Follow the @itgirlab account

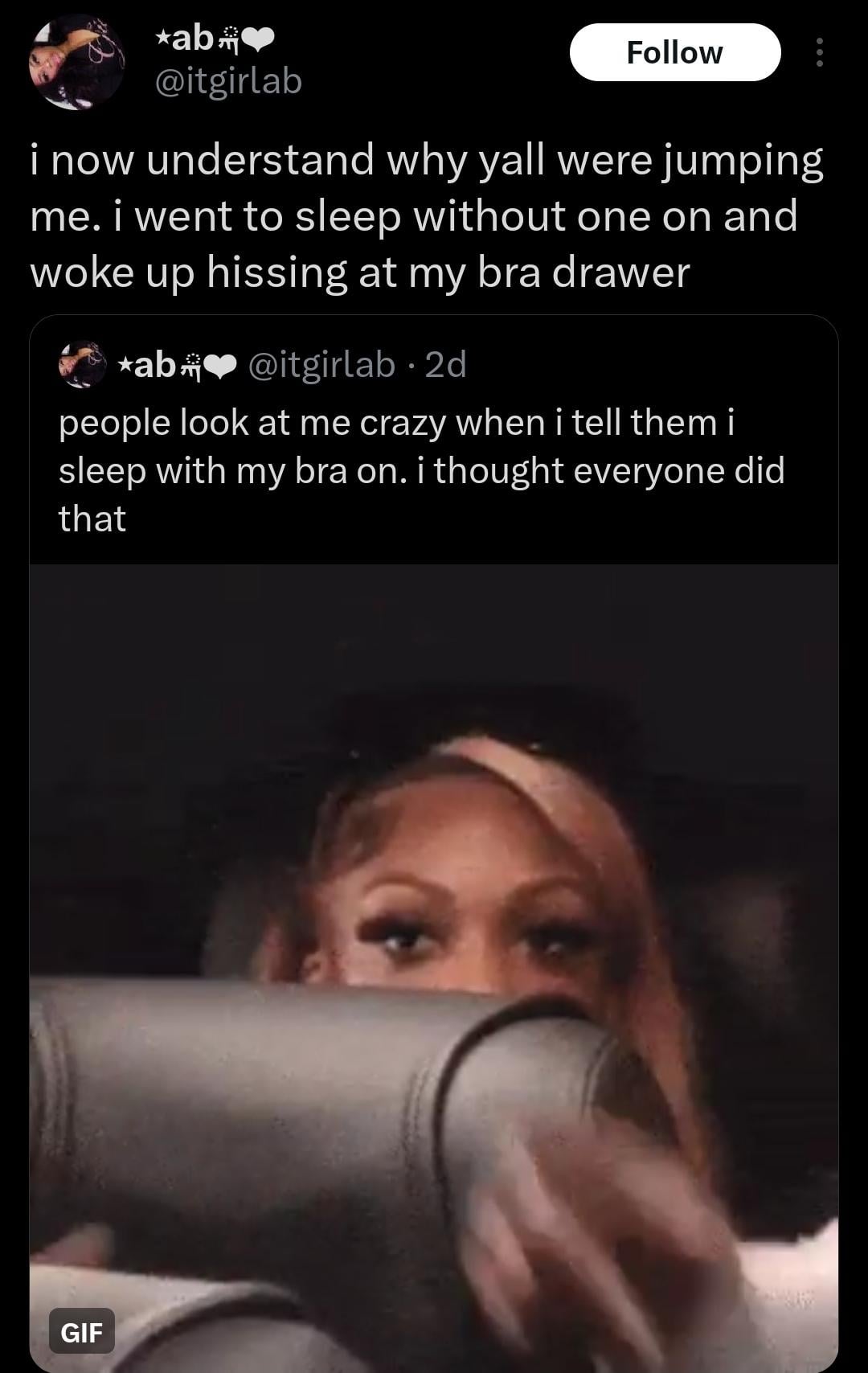674,53
